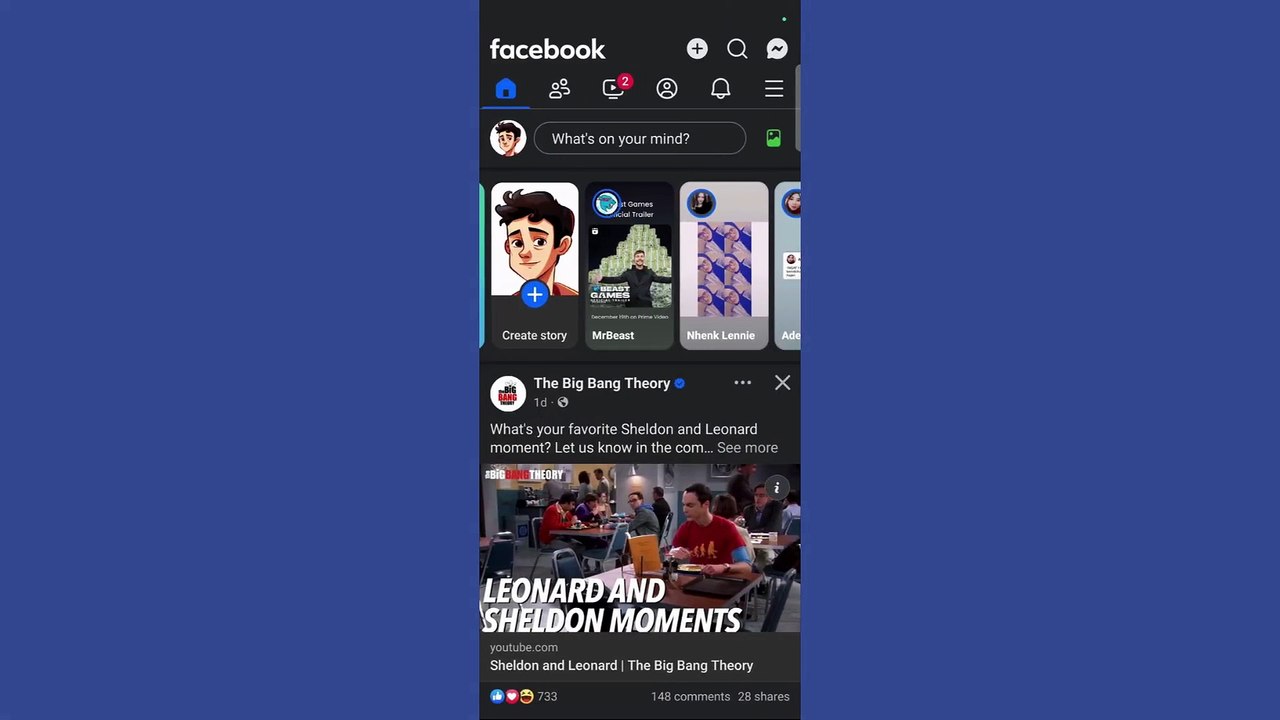
Task: Switch to the Home feed tab
Action: (506, 89)
